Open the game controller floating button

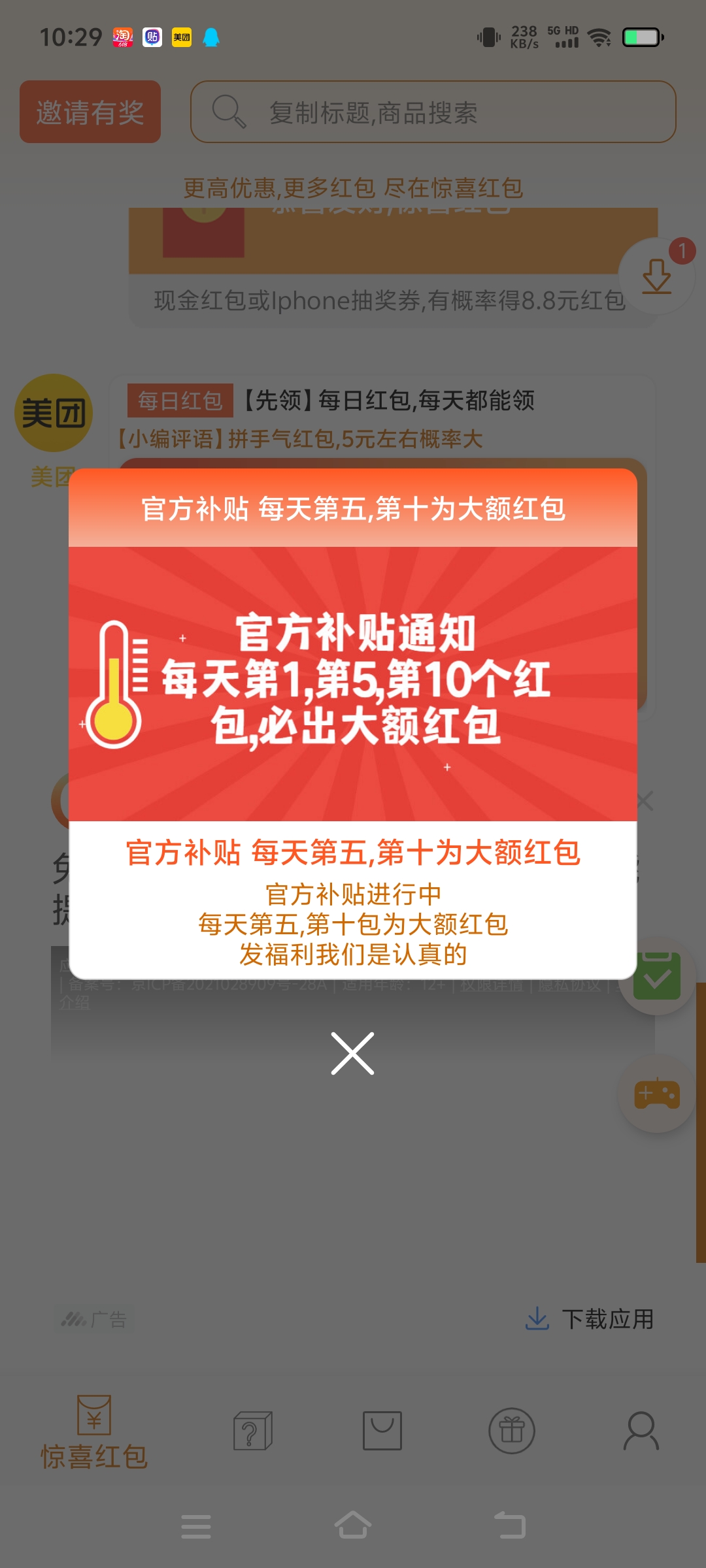pos(657,1094)
